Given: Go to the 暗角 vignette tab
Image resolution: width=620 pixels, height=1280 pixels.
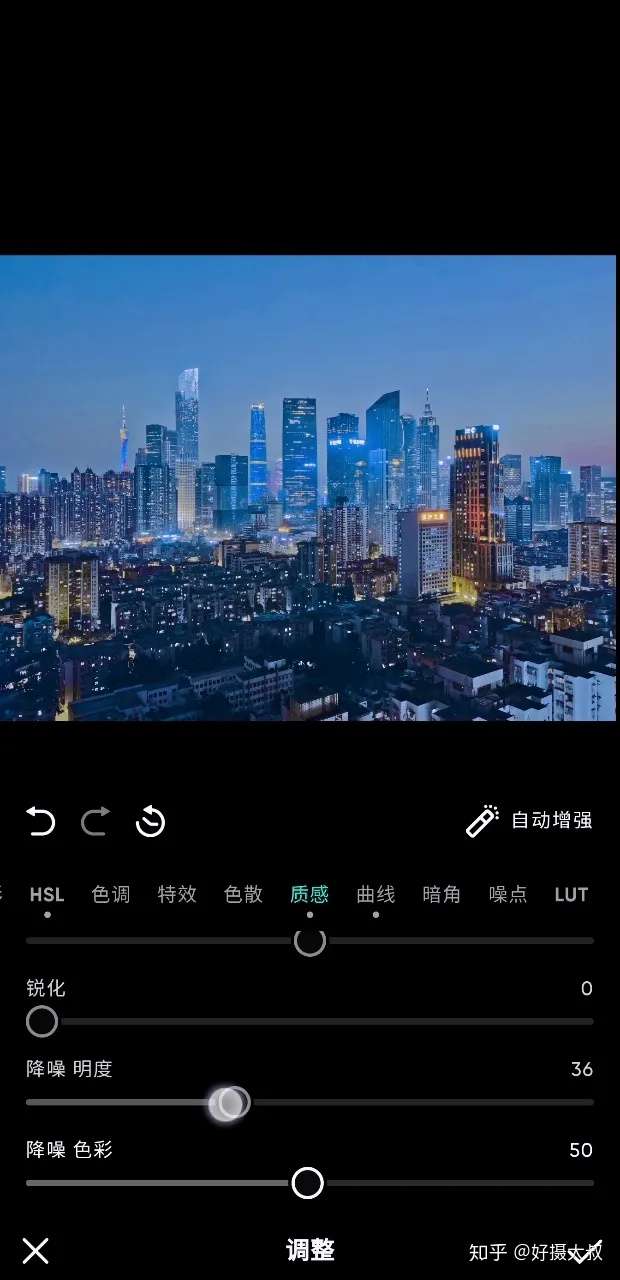Looking at the screenshot, I should (x=442, y=895).
